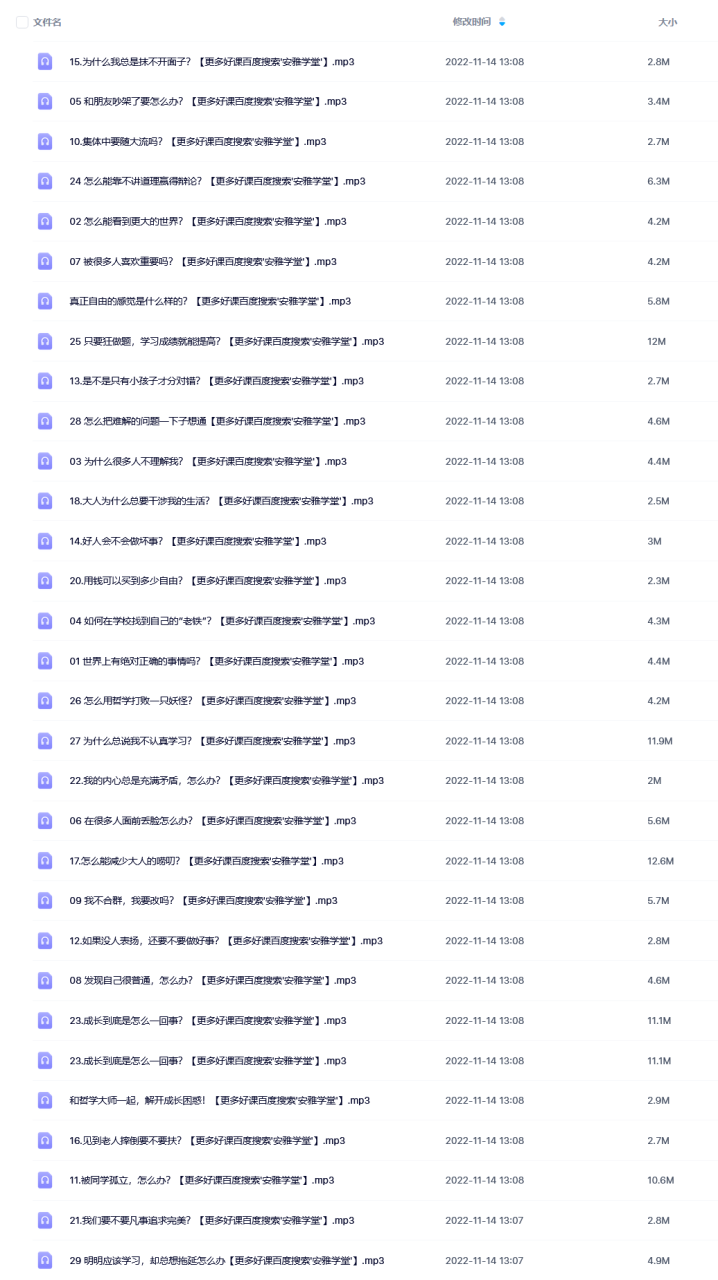
Task: Open 13.是不是只有小孩子才分对错
Action: pos(216,382)
